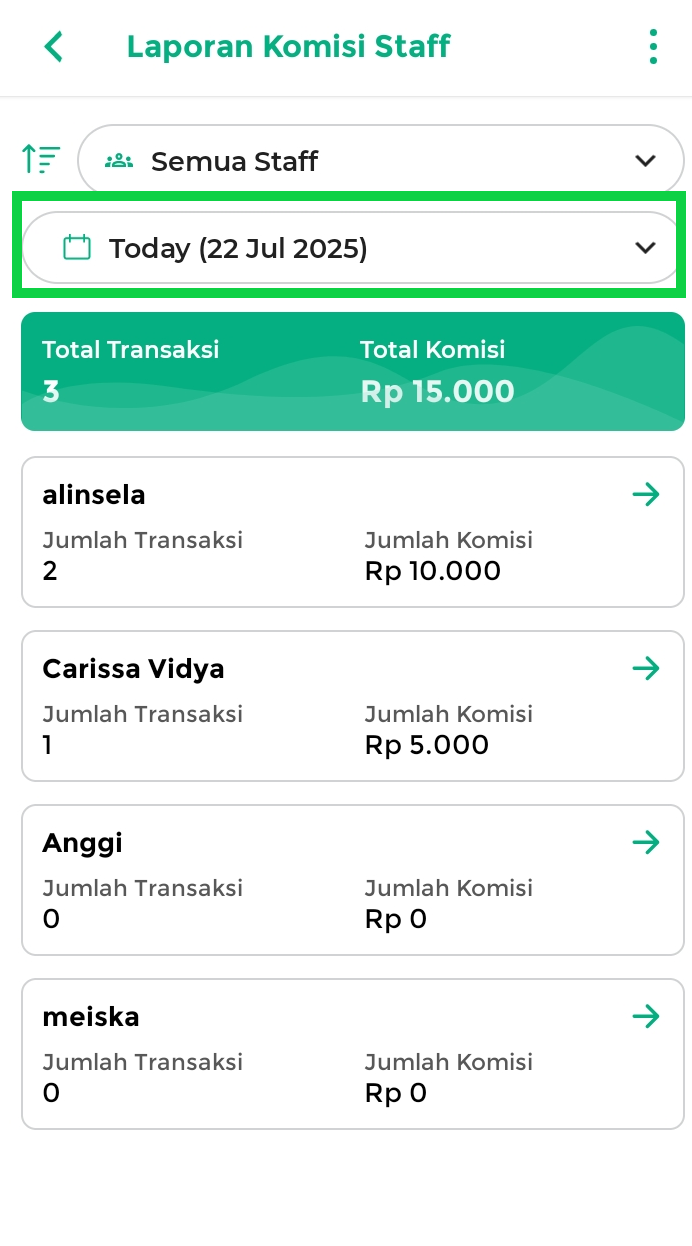The width and height of the screenshot is (692, 1246).
Task: Tap the sort order icon
Action: pyautogui.click(x=41, y=159)
